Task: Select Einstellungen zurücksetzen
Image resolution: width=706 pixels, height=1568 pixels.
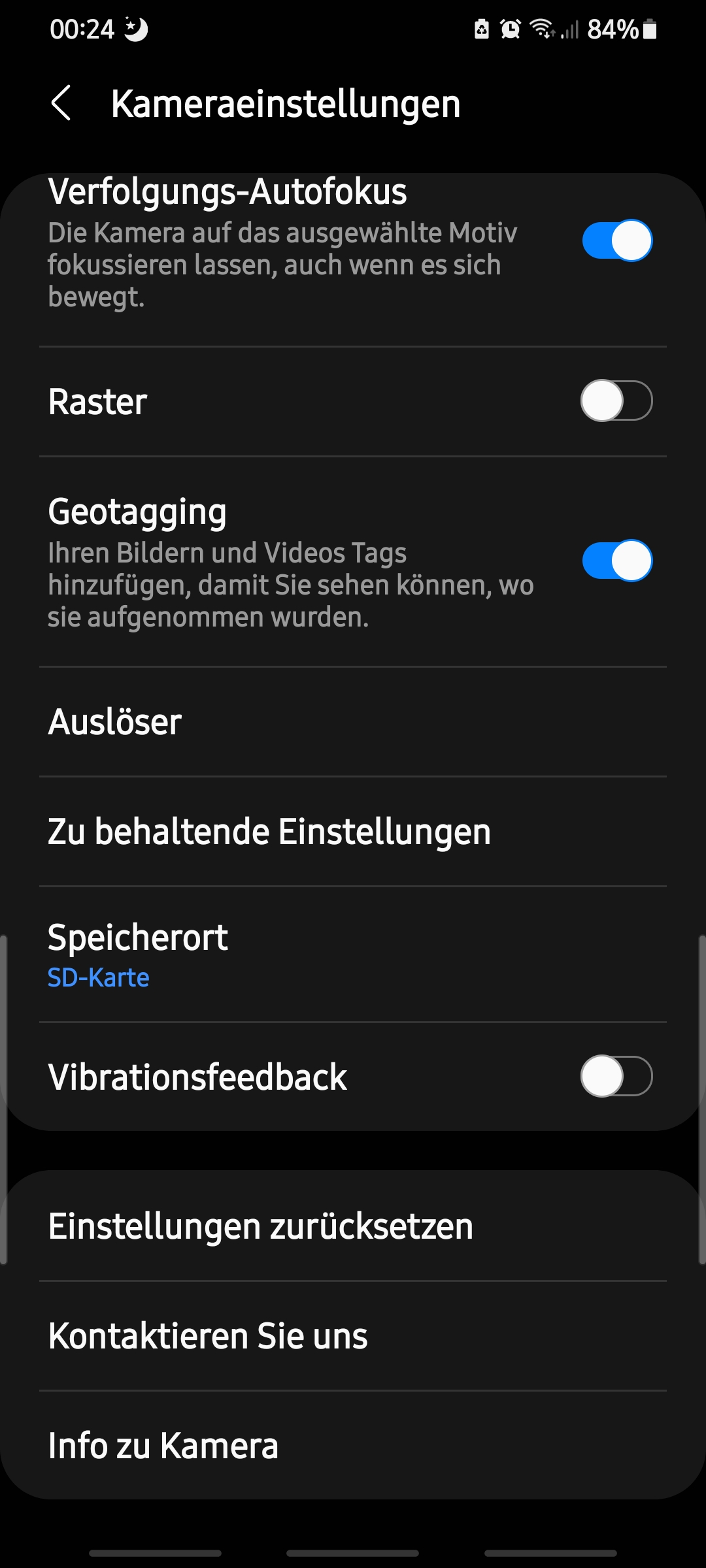Action: pos(353,1226)
